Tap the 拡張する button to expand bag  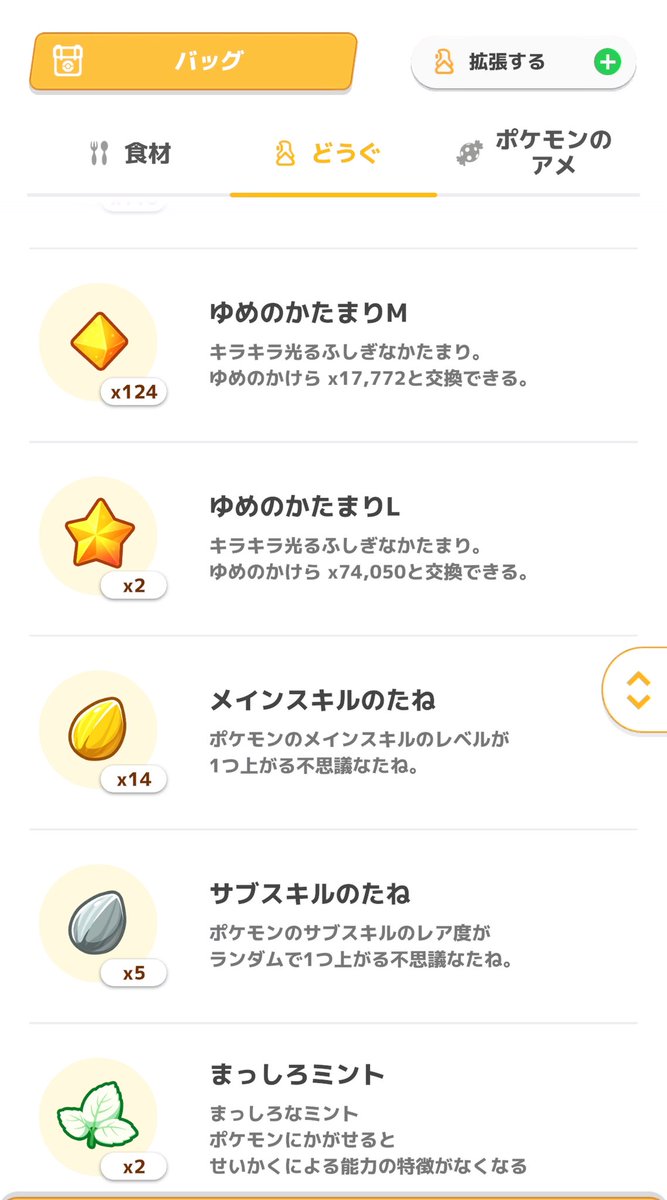523,62
